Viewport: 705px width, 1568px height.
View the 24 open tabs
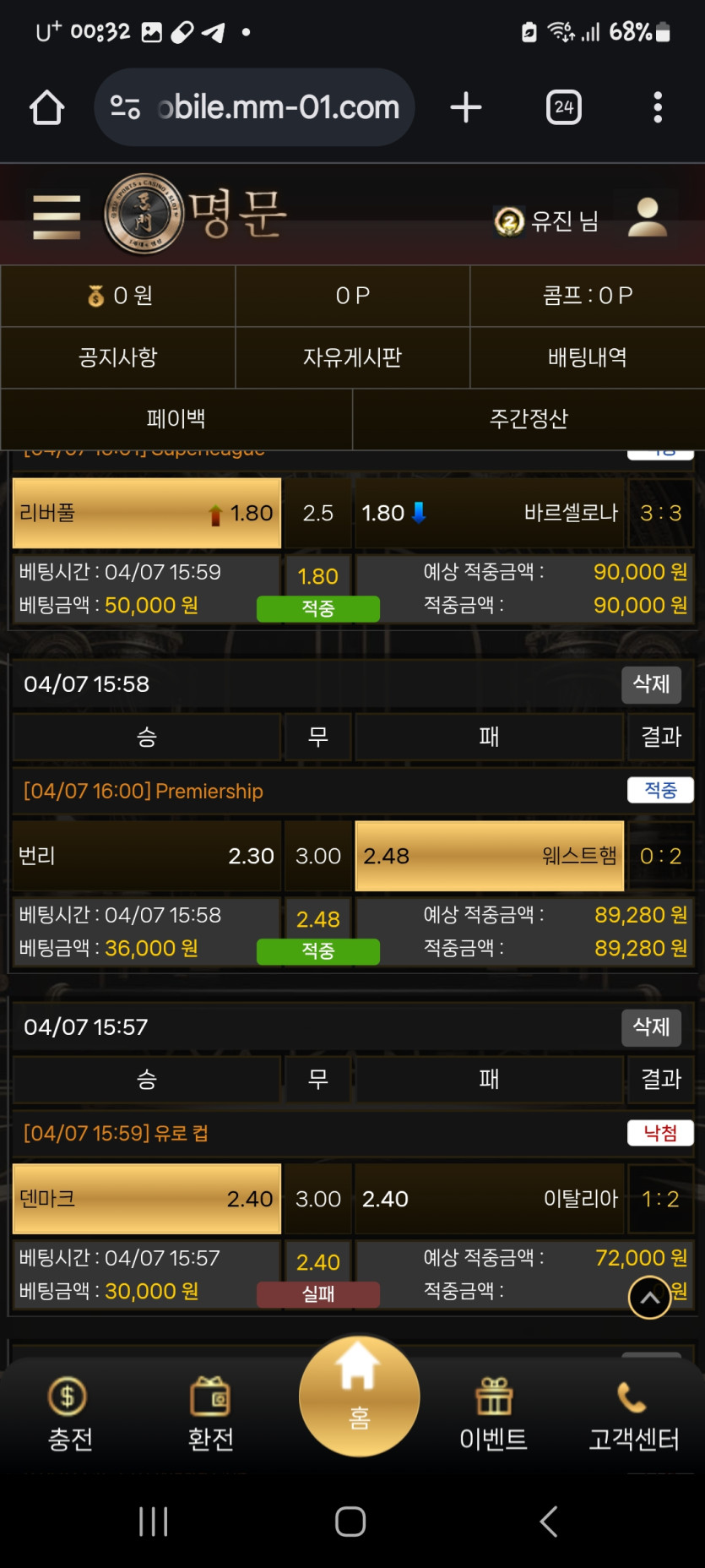click(x=564, y=107)
